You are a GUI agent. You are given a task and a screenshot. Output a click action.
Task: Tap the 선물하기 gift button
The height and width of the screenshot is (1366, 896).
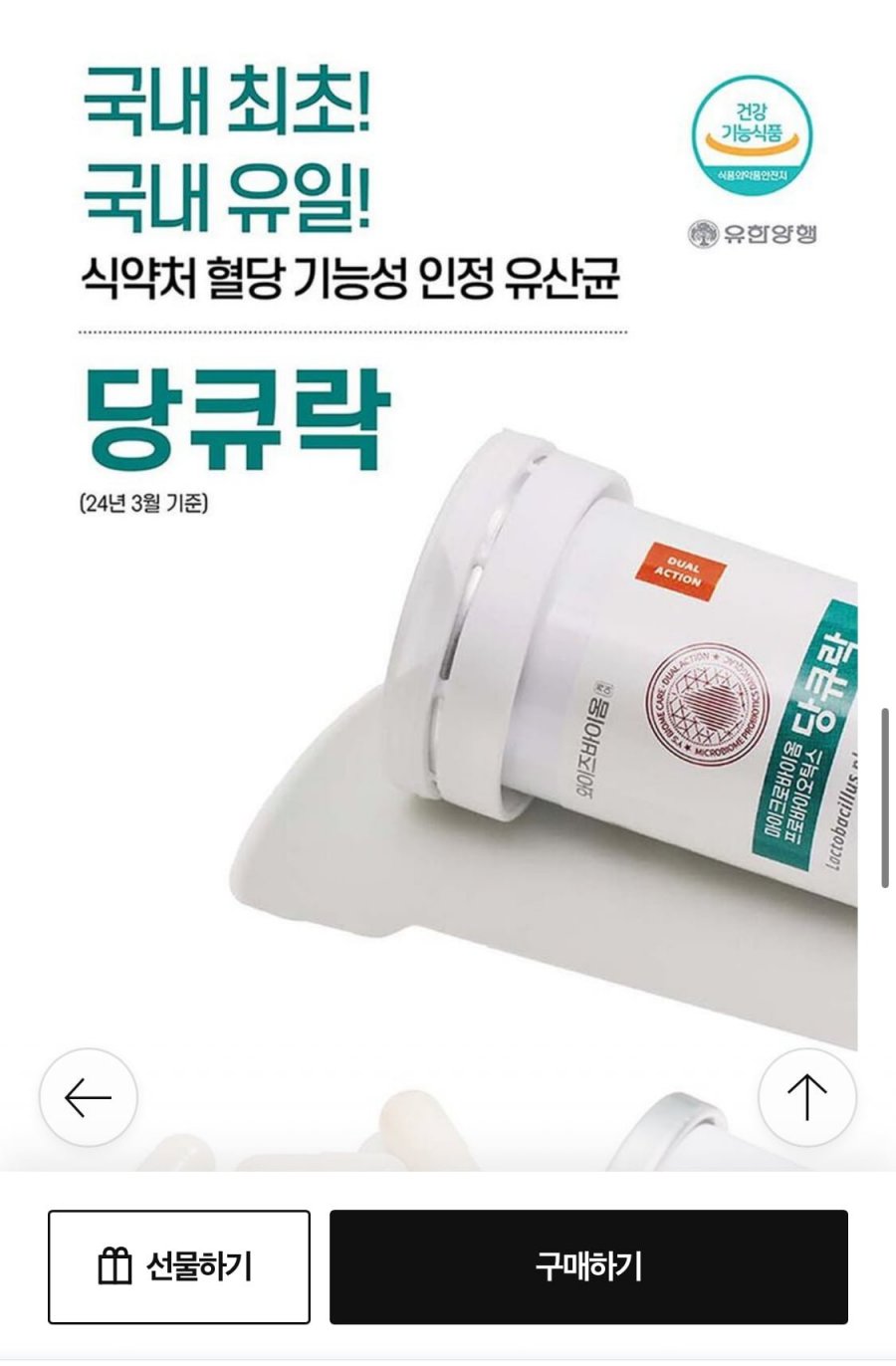[x=179, y=1266]
